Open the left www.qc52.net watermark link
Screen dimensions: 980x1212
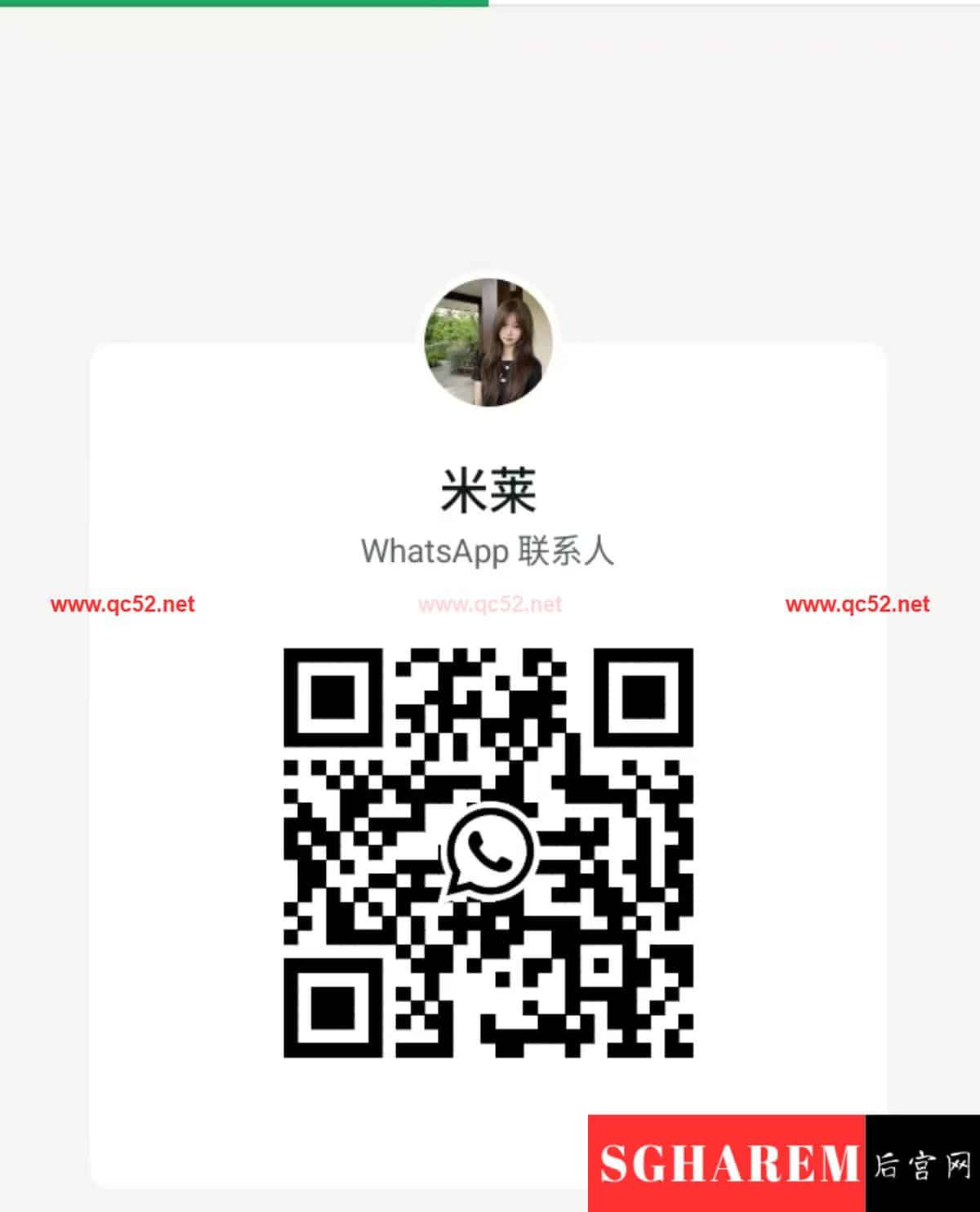pyautogui.click(x=122, y=606)
